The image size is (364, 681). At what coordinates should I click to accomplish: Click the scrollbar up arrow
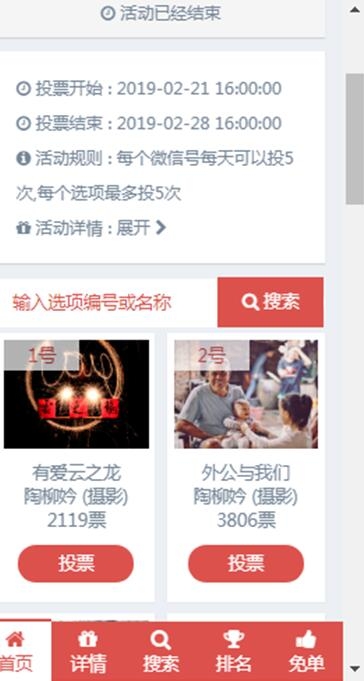point(355,10)
